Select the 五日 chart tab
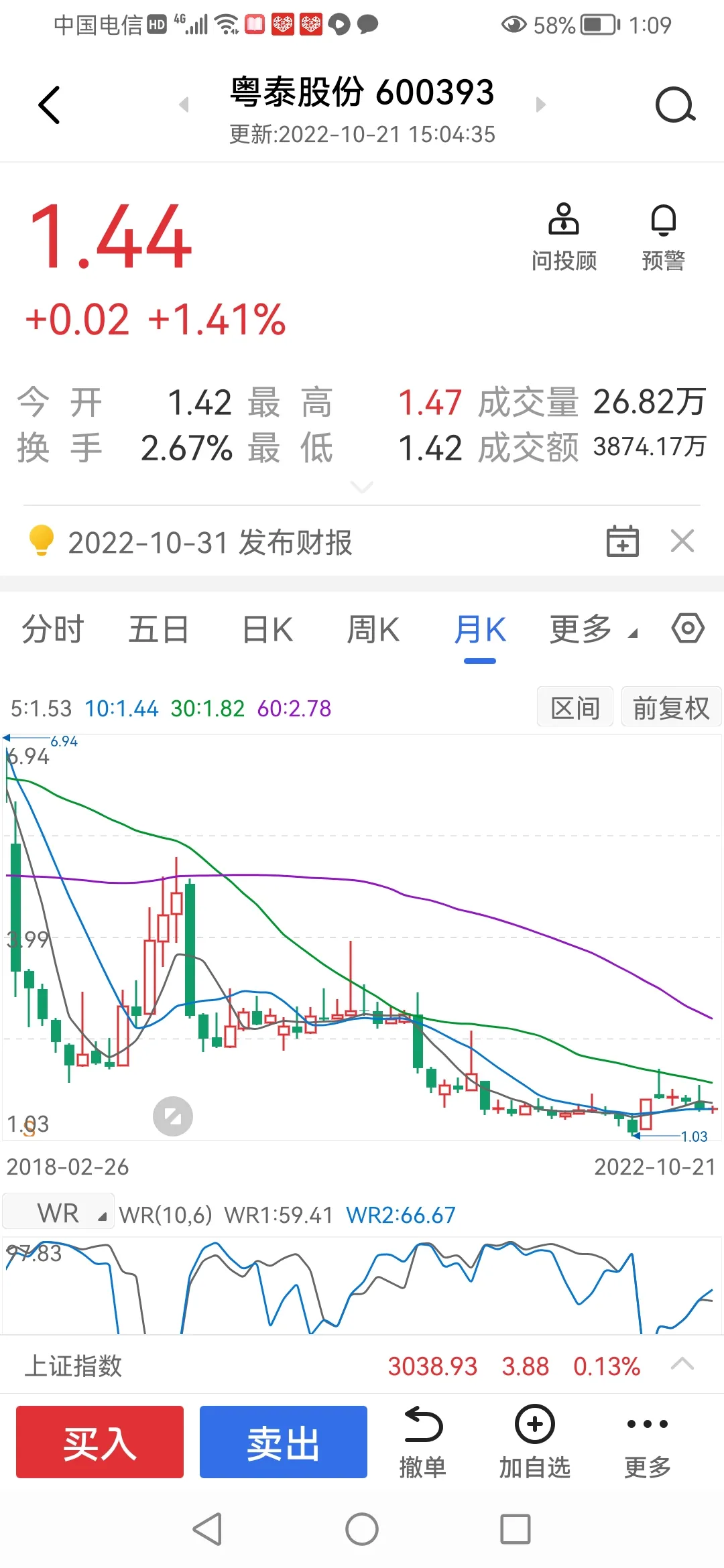724x1568 pixels. (158, 629)
